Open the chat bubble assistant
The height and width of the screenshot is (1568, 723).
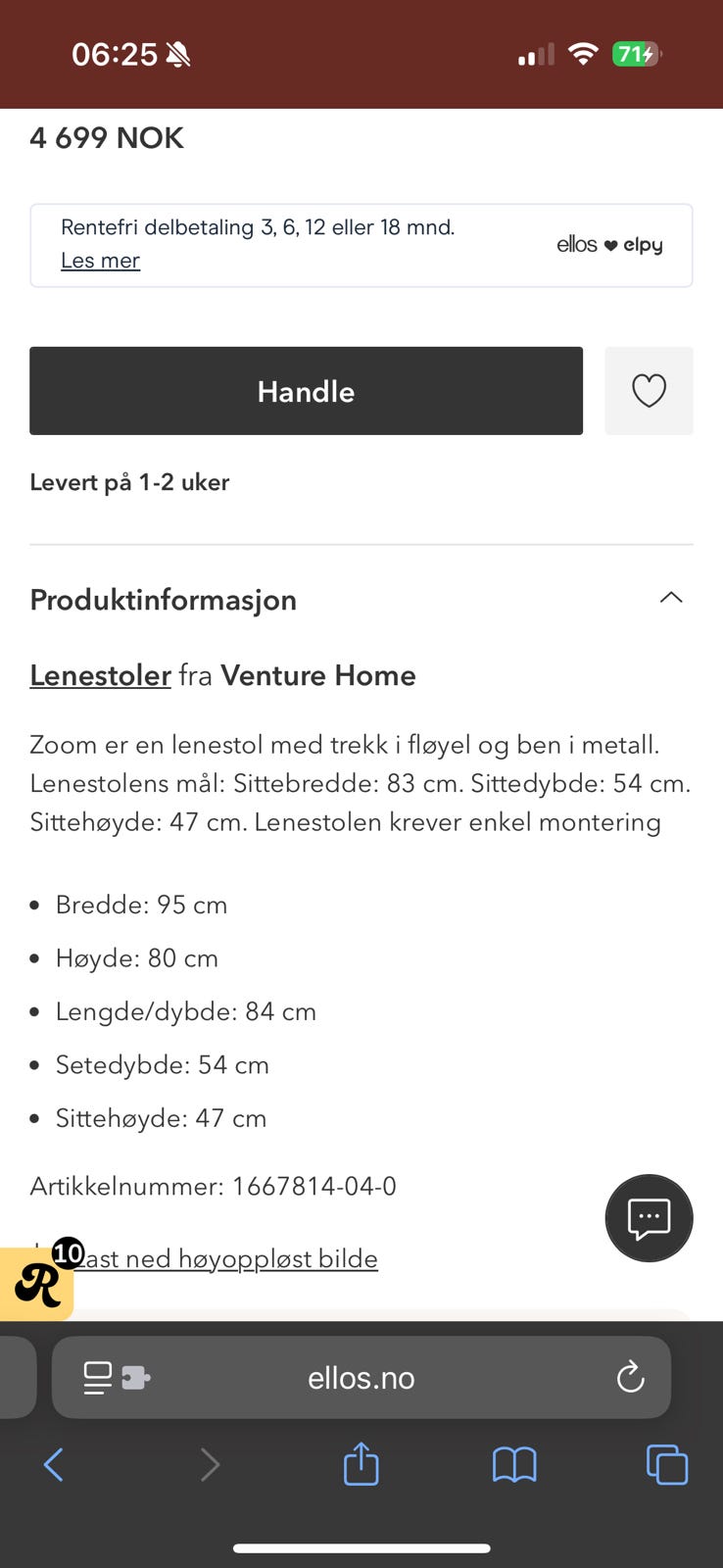(x=649, y=1218)
